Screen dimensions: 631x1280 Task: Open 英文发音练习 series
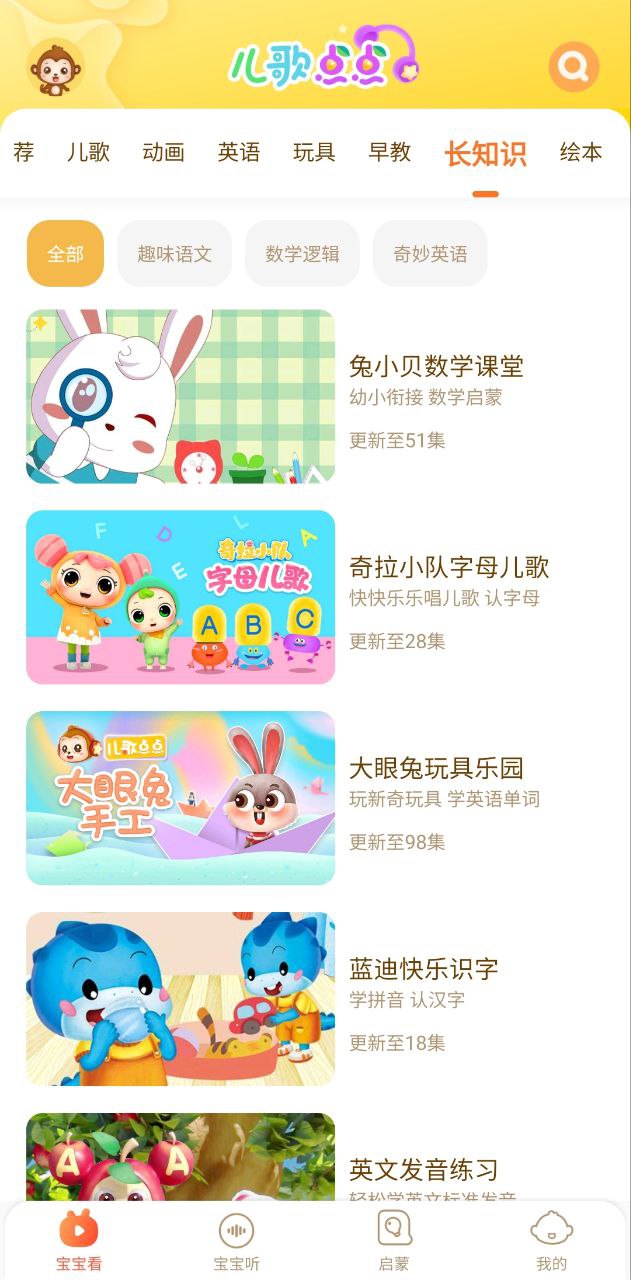click(181, 1160)
